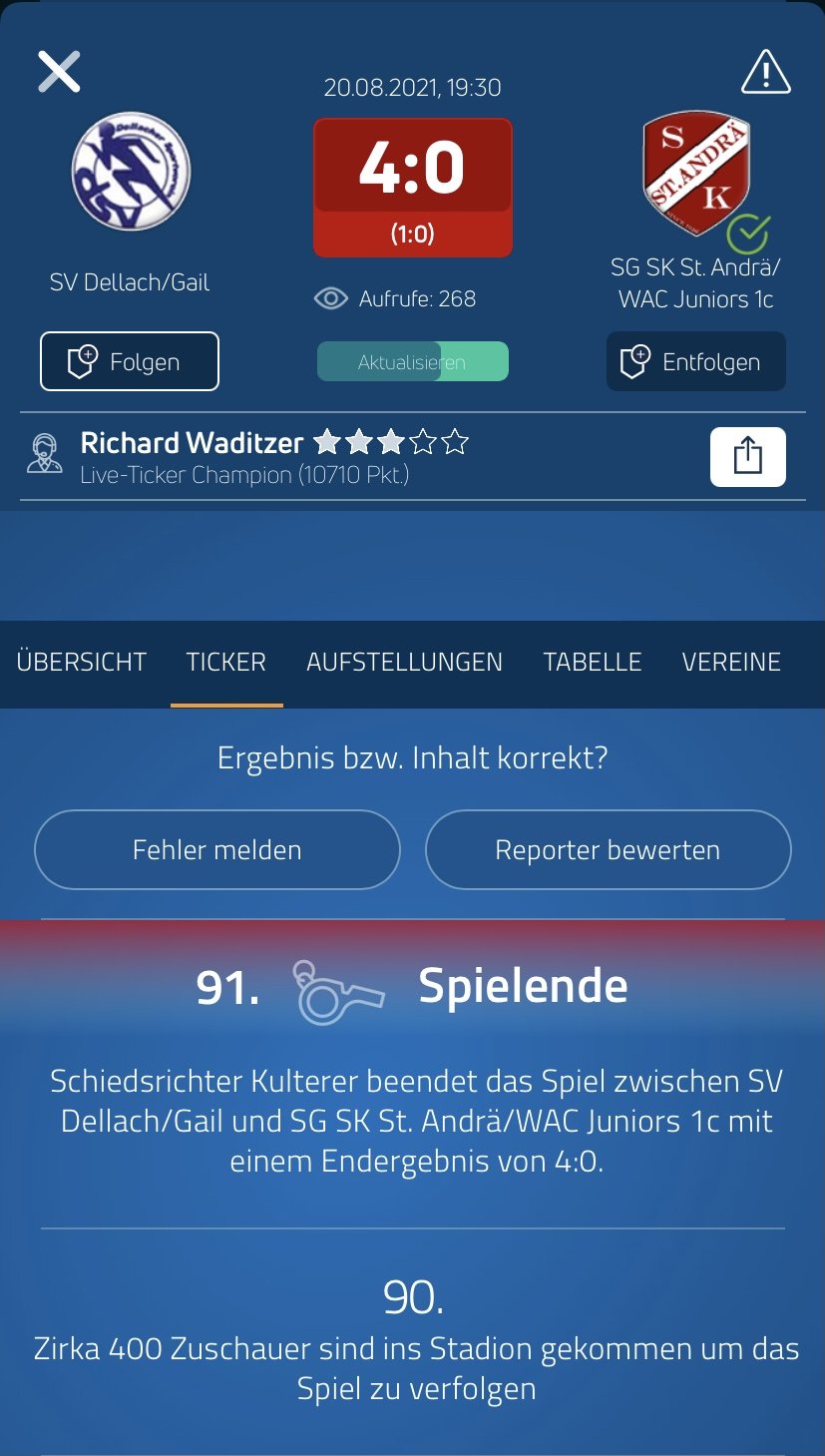825x1456 pixels.
Task: Unfollow SG SK St. Andrä with Entfolgen
Action: click(696, 361)
